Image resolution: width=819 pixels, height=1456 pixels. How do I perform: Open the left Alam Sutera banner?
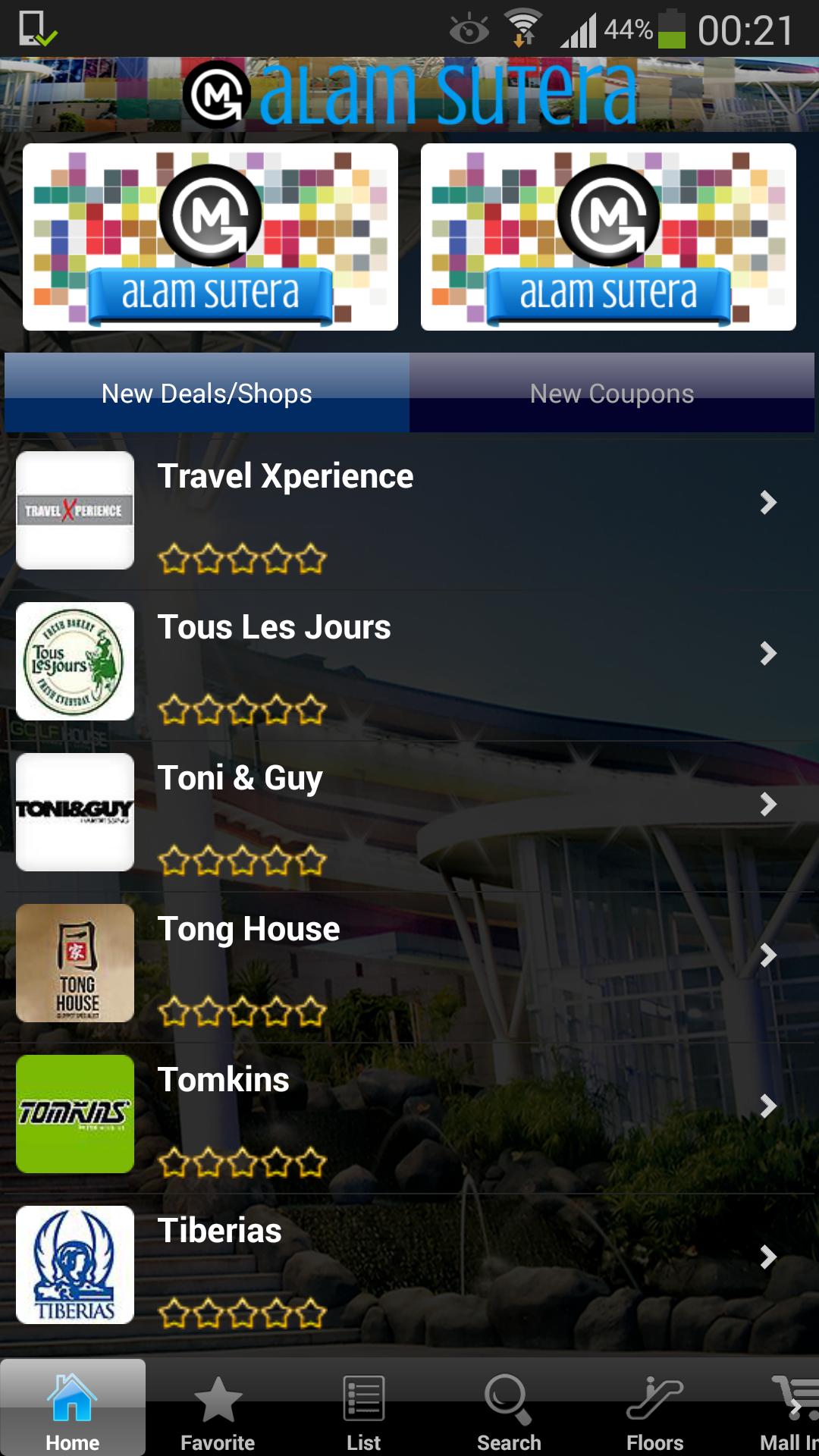tap(210, 237)
